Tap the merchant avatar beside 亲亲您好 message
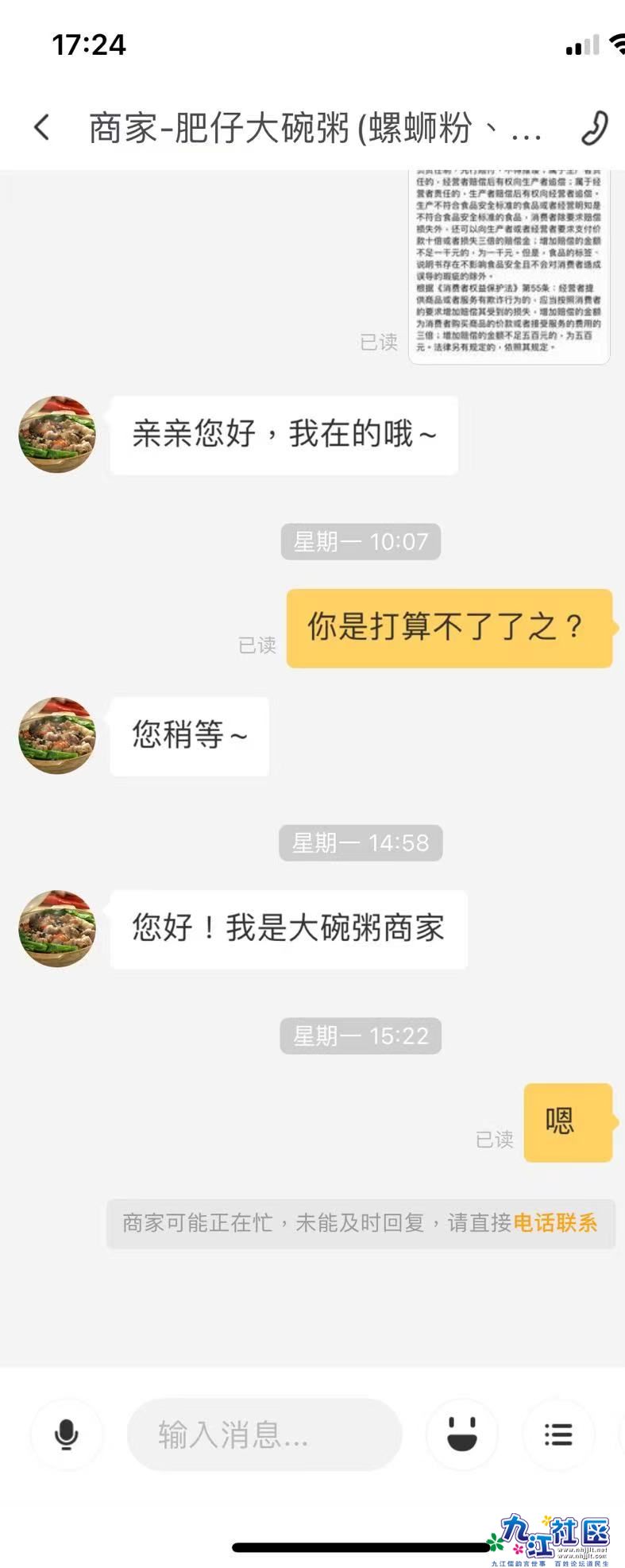 click(x=56, y=434)
